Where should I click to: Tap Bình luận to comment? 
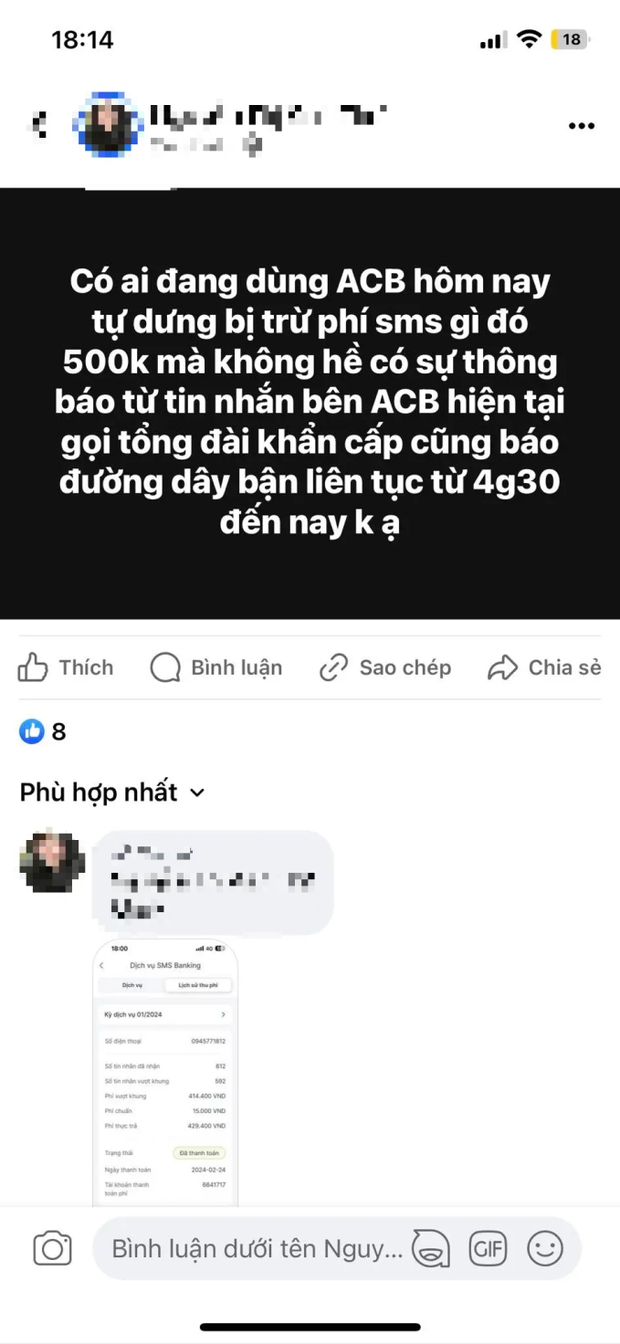click(x=216, y=667)
